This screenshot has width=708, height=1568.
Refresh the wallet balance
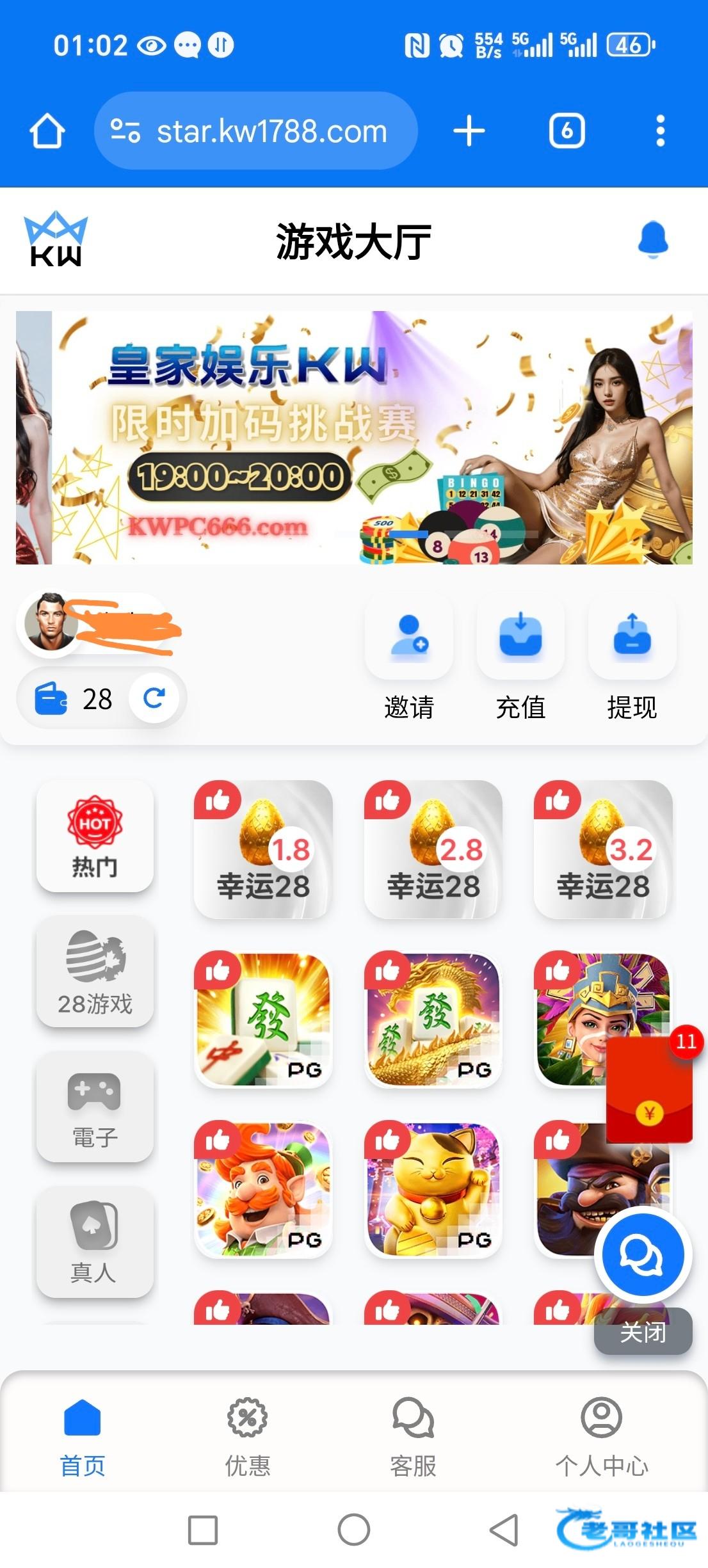[154, 698]
